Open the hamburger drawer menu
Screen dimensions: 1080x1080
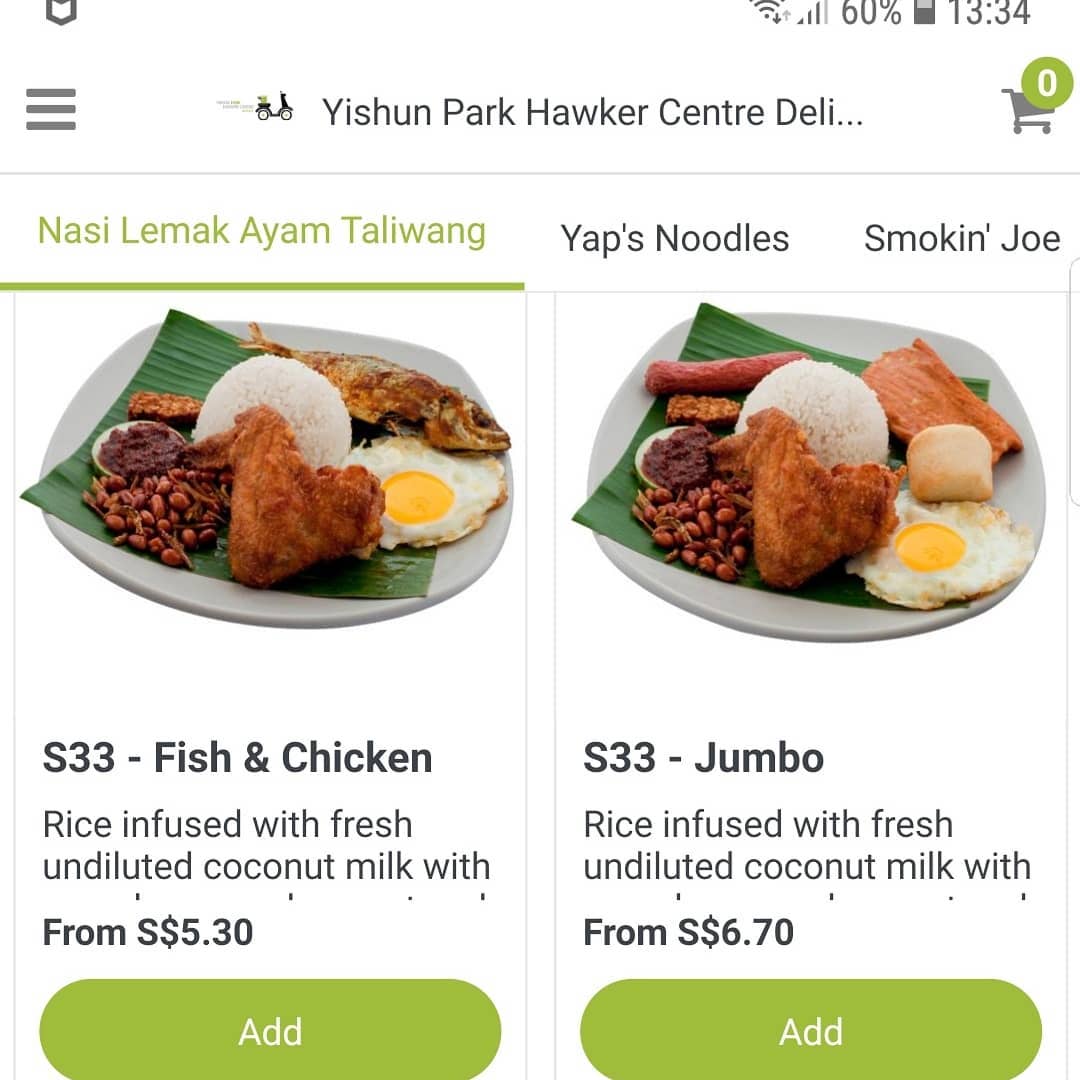51,110
